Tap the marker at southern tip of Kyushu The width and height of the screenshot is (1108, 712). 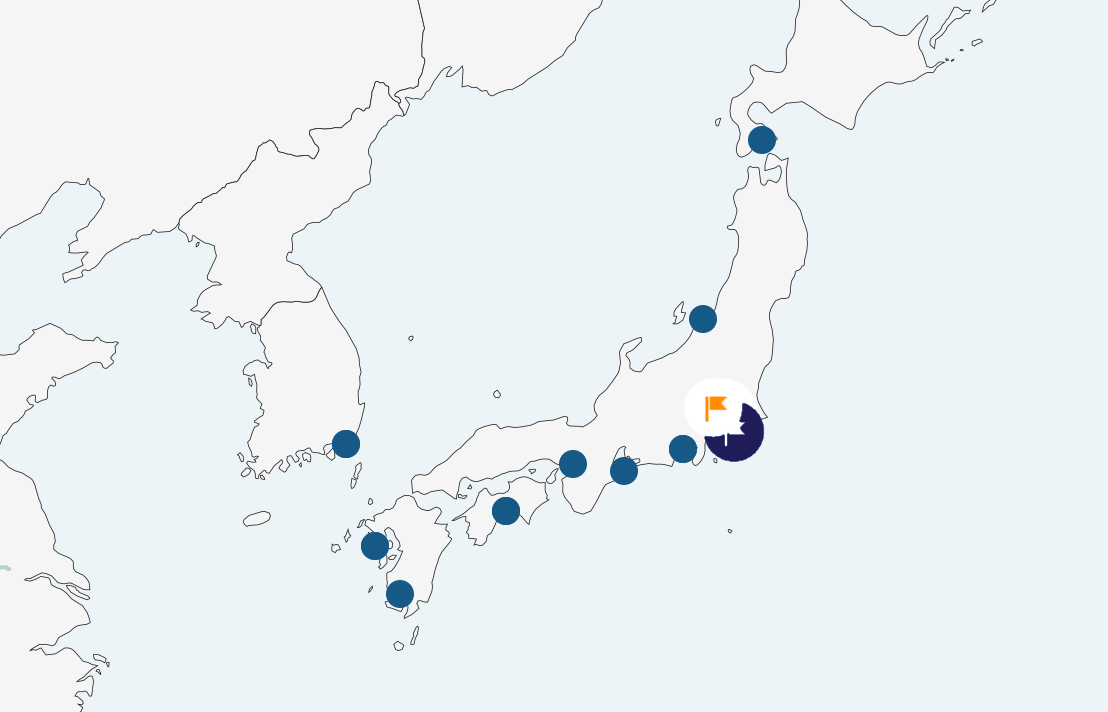coord(400,594)
